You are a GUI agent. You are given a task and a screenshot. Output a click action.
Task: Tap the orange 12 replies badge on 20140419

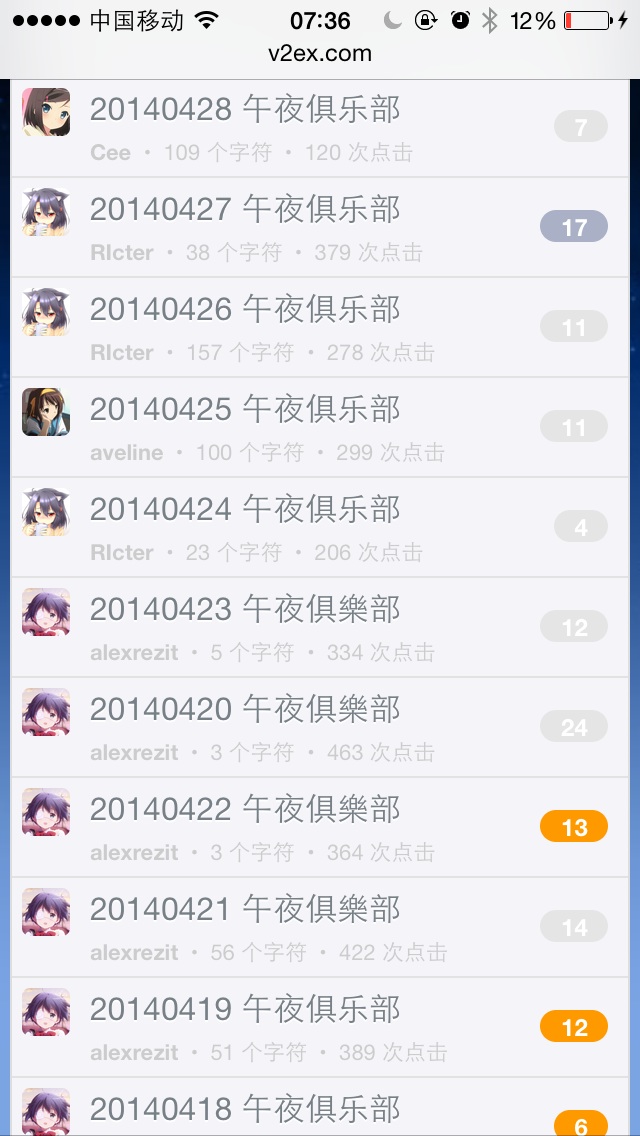pos(573,1027)
